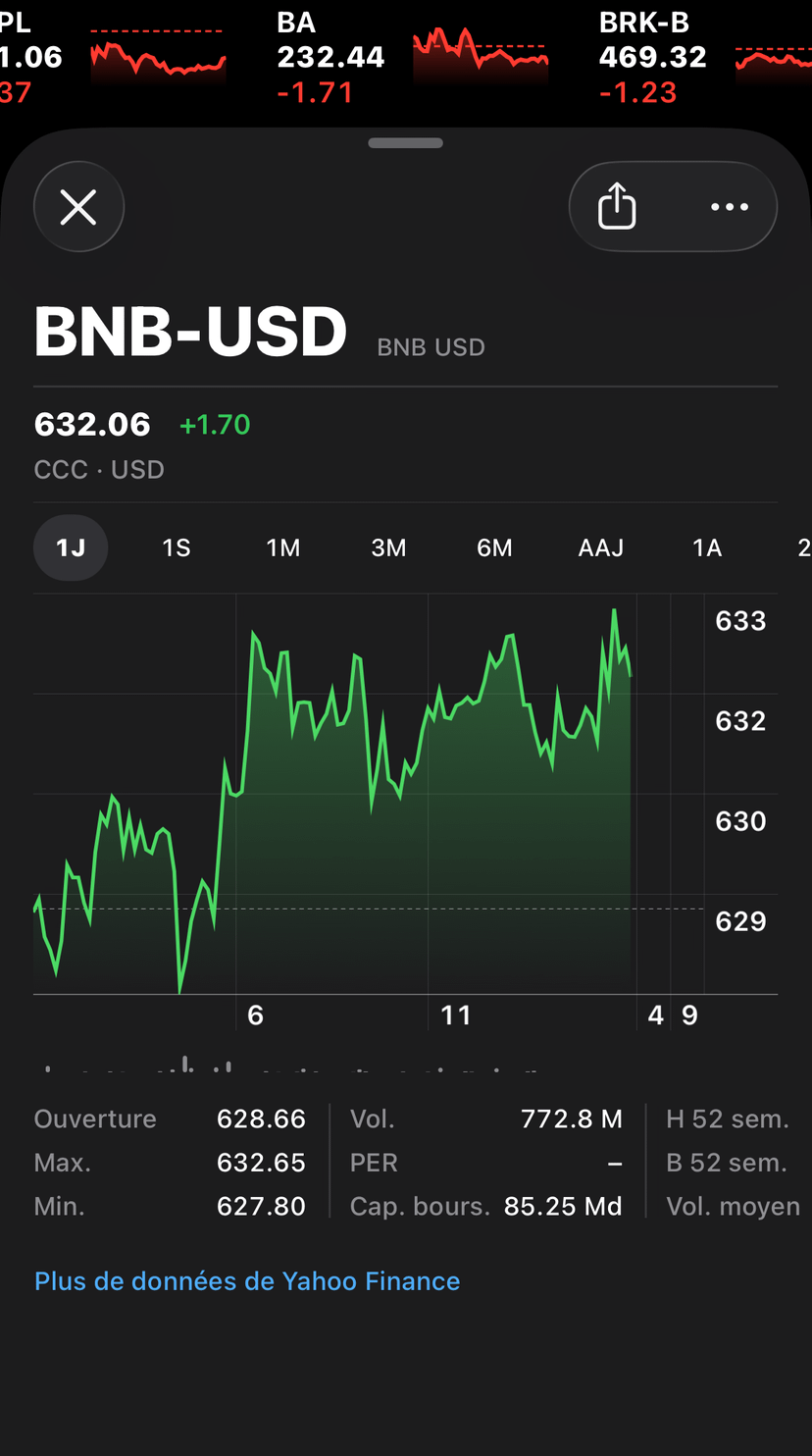Close the BNB-USD detail sheet
Screen dimensions: 812x1456
pyautogui.click(x=78, y=207)
